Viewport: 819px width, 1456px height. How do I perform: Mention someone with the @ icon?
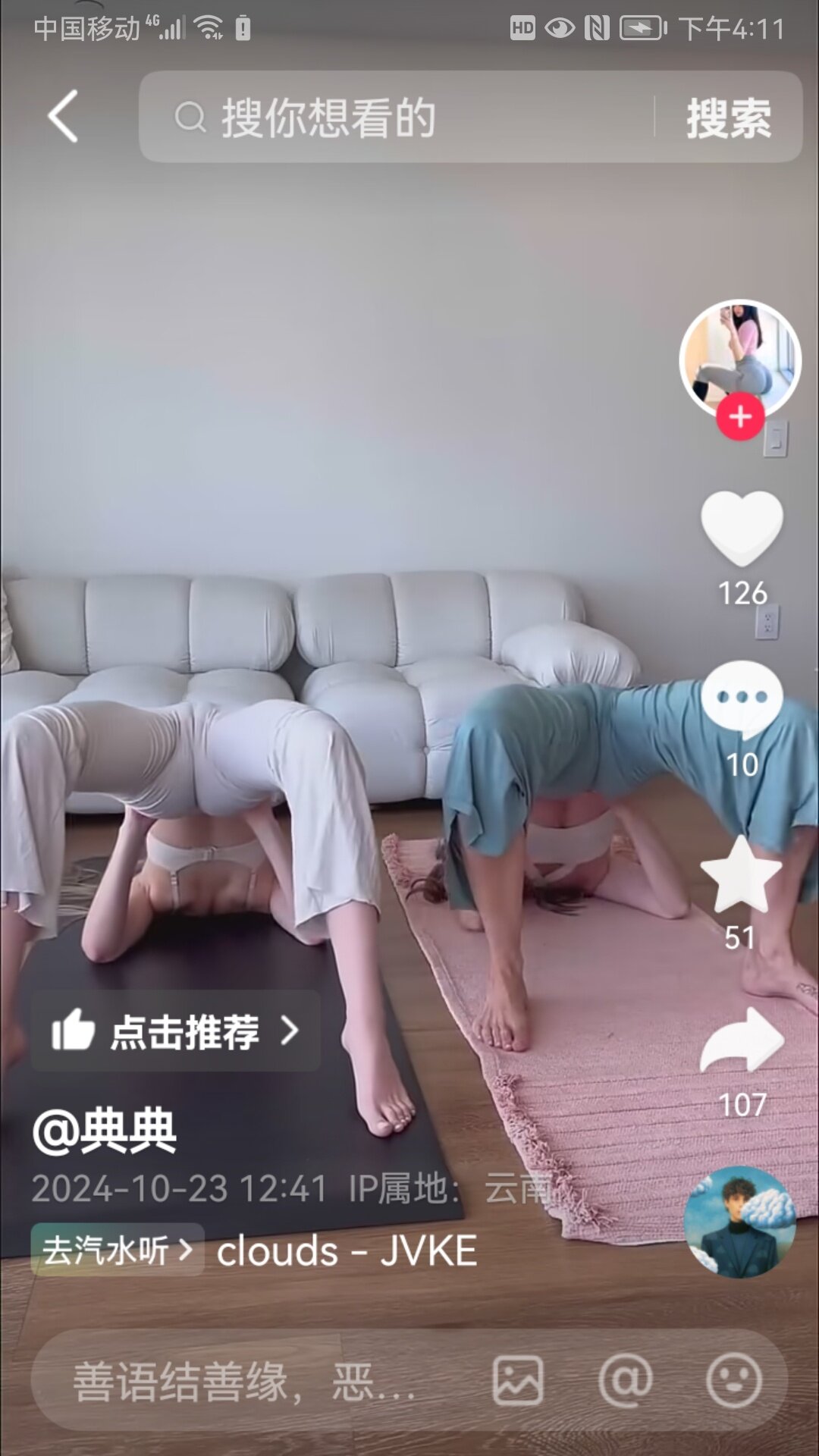[626, 1381]
